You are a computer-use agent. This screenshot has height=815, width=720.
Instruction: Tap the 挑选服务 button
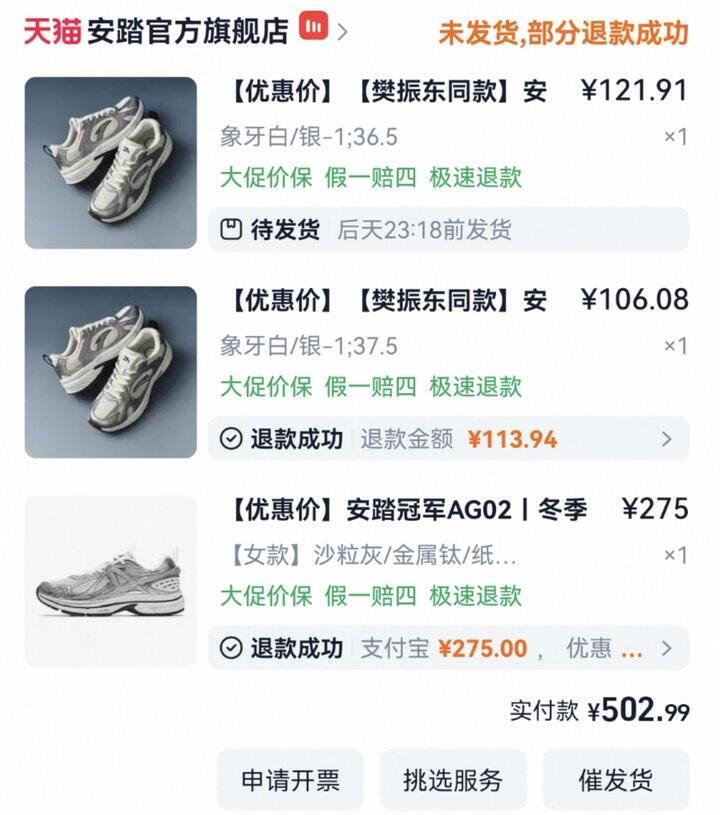pyautogui.click(x=452, y=780)
